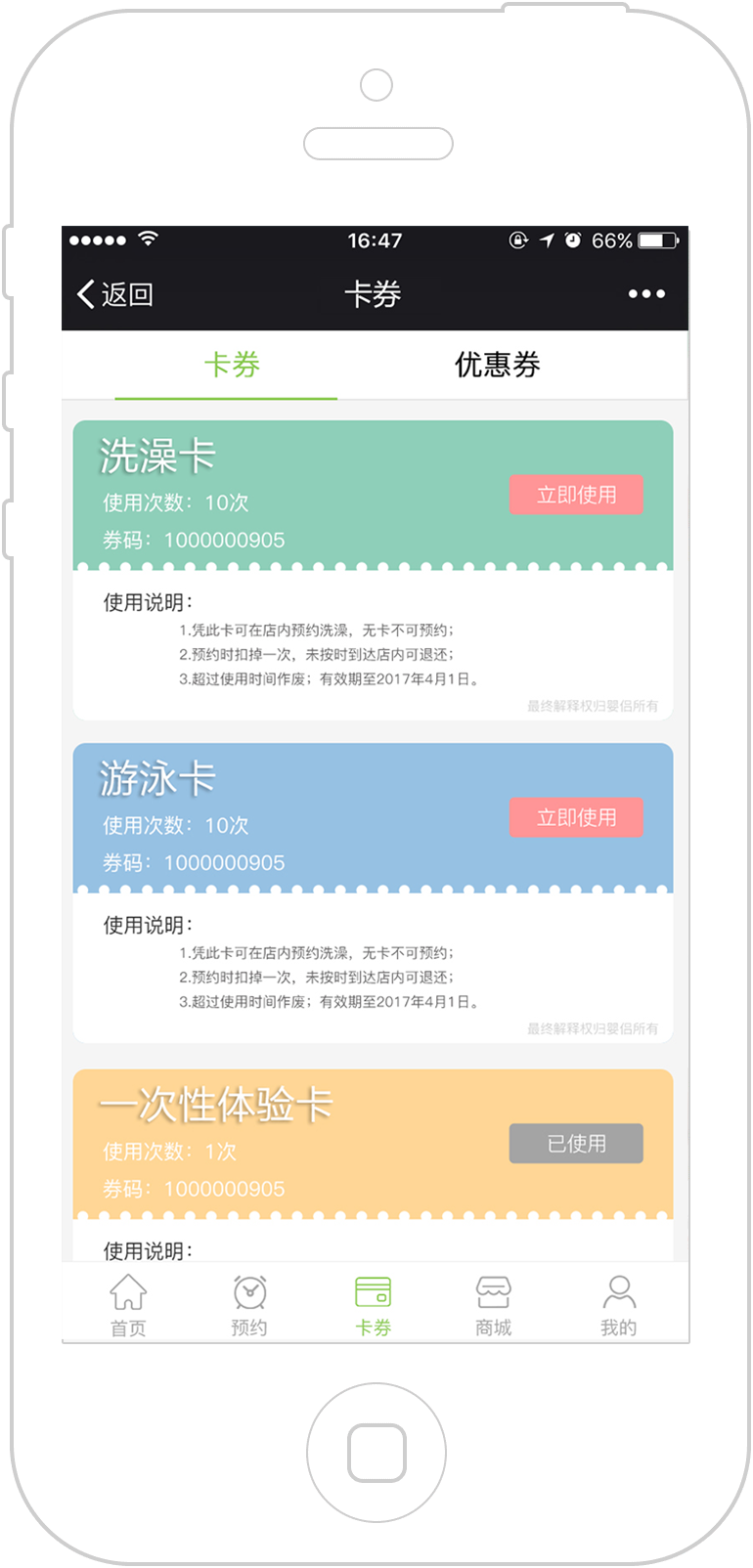Go to the 首页 home tab

point(128,1305)
